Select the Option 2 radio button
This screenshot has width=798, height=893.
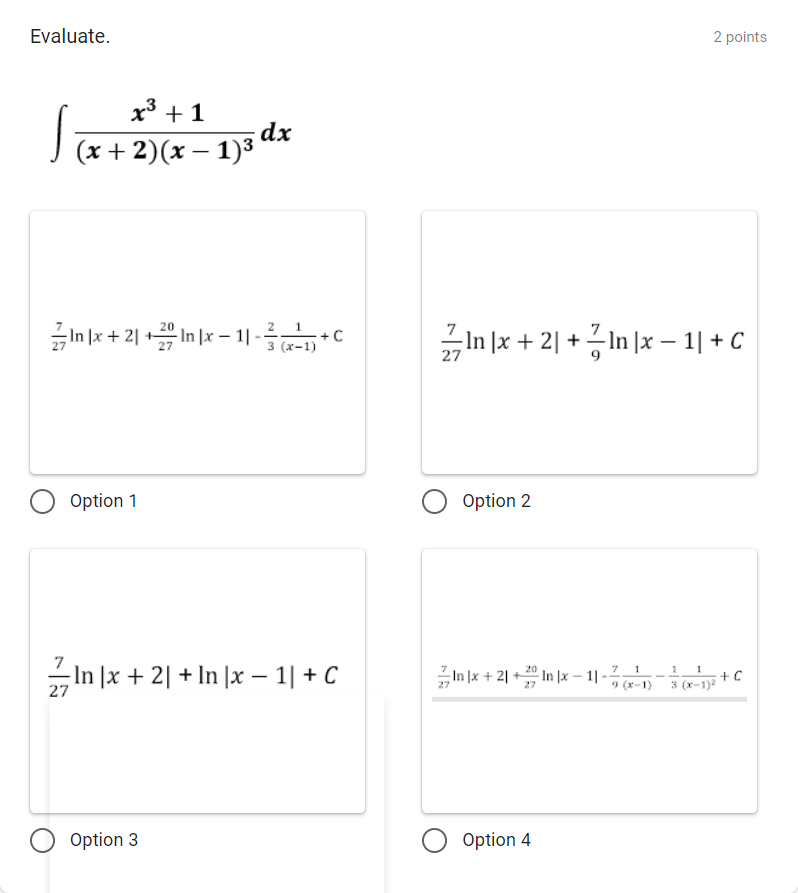(434, 501)
